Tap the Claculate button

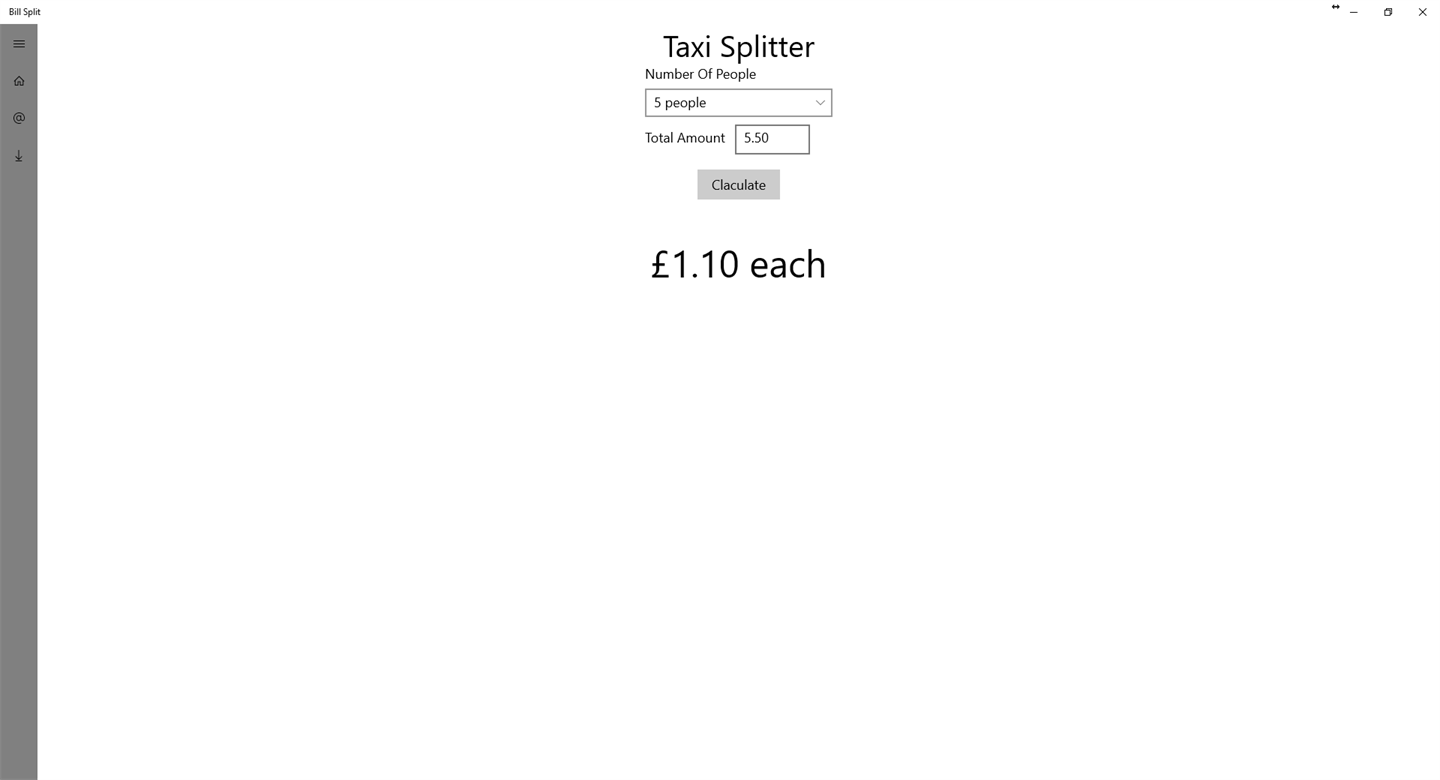(738, 185)
